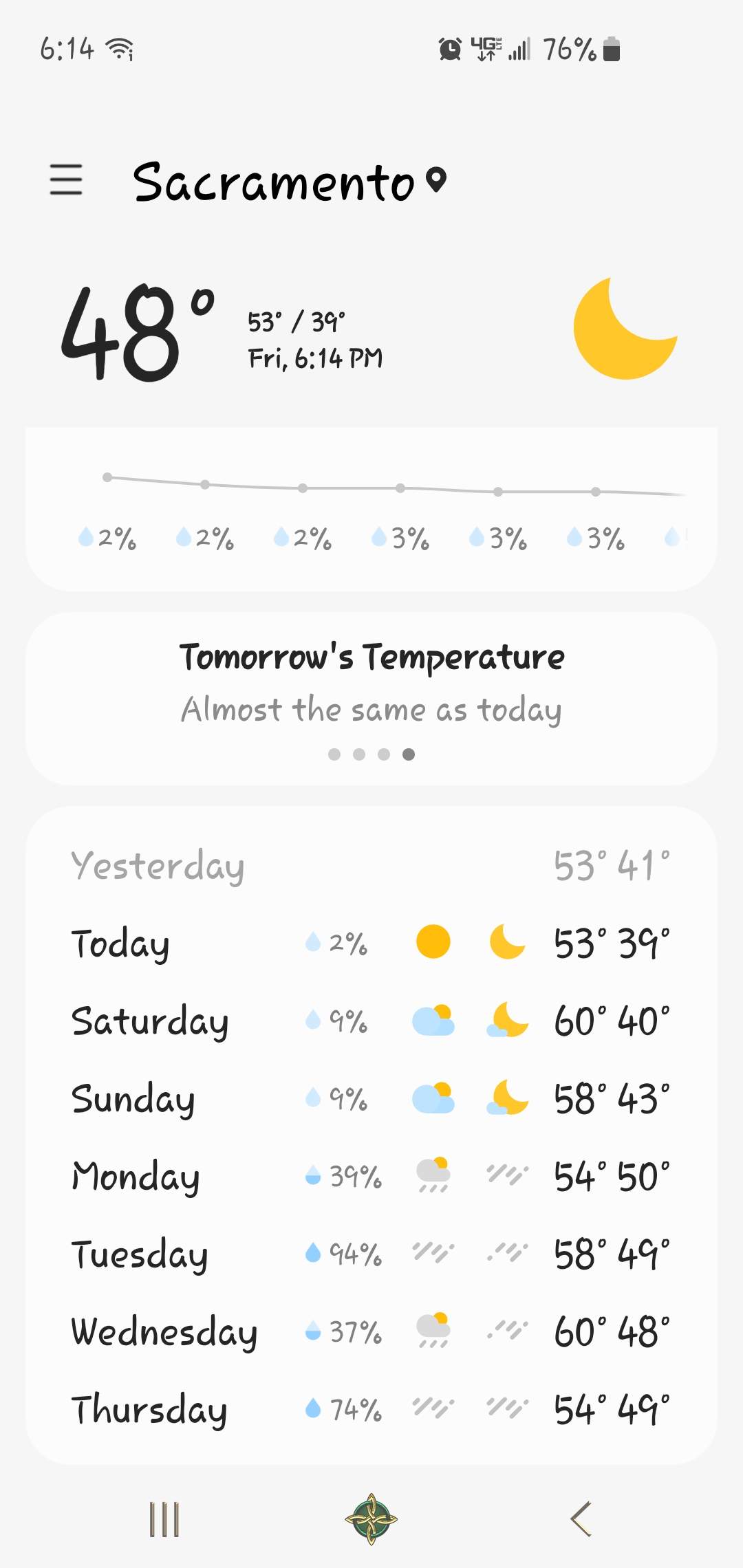View Tuesday's forecast details
The height and width of the screenshot is (1568, 743).
click(x=371, y=1254)
